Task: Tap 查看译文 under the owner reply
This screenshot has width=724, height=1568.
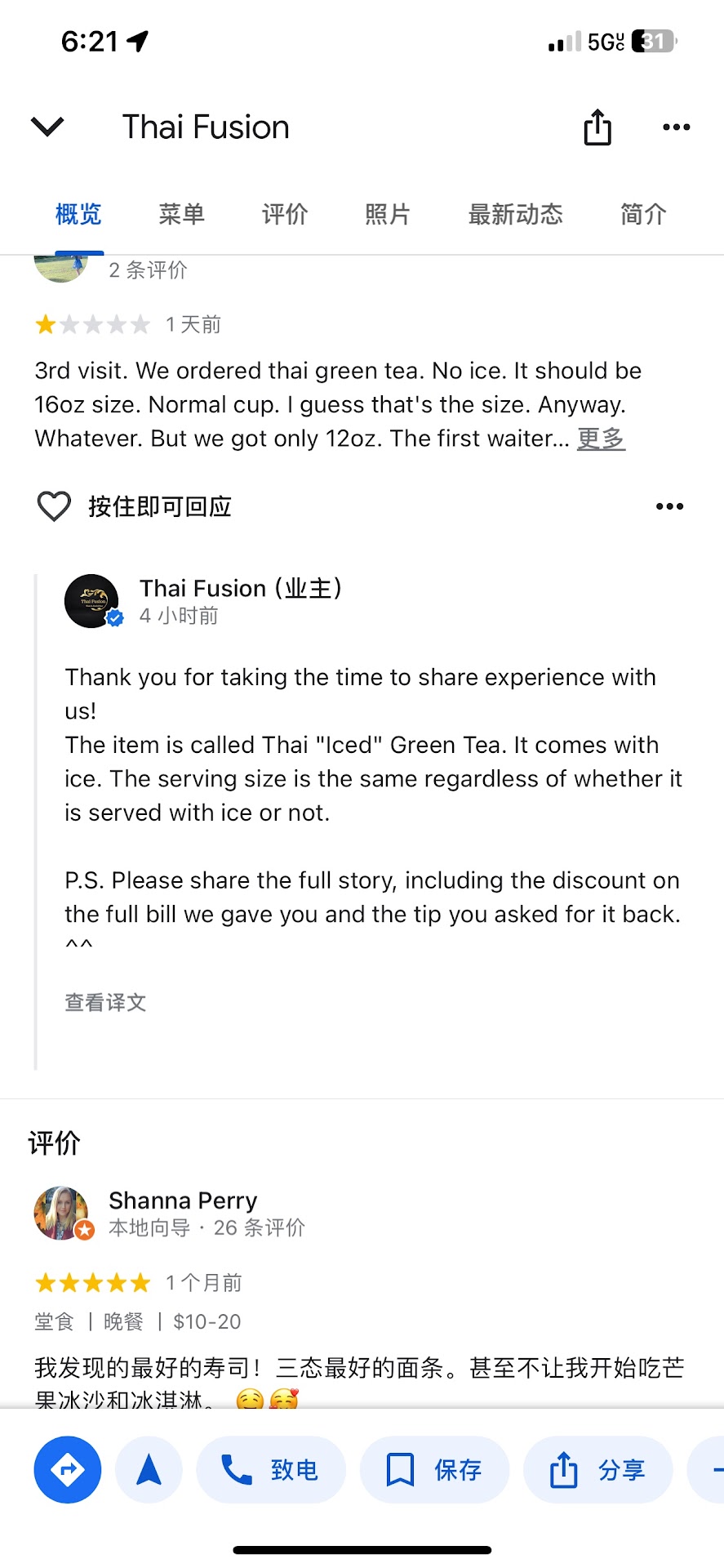Action: (x=105, y=1002)
